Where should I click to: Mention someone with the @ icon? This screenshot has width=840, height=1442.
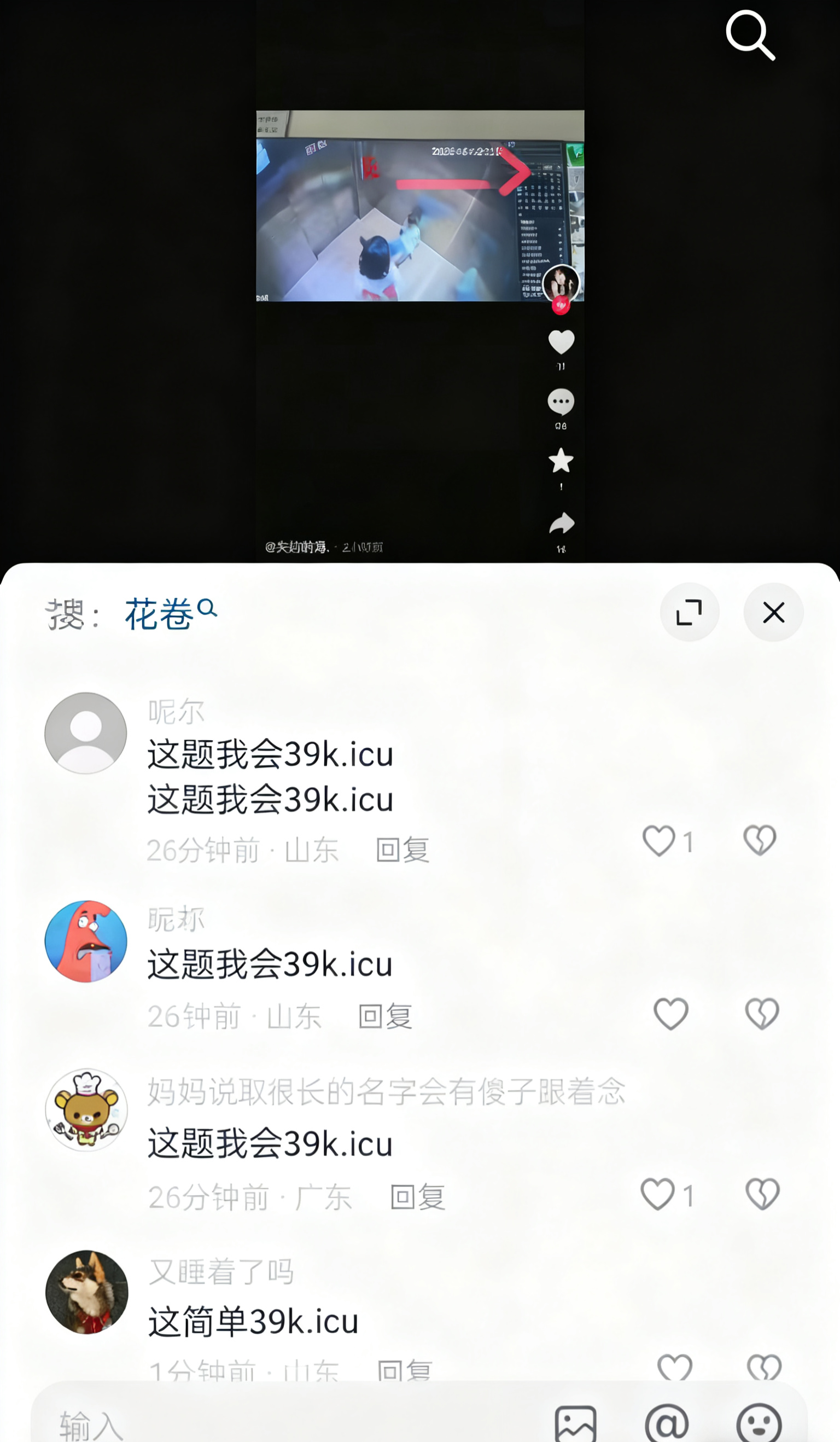click(667, 1423)
